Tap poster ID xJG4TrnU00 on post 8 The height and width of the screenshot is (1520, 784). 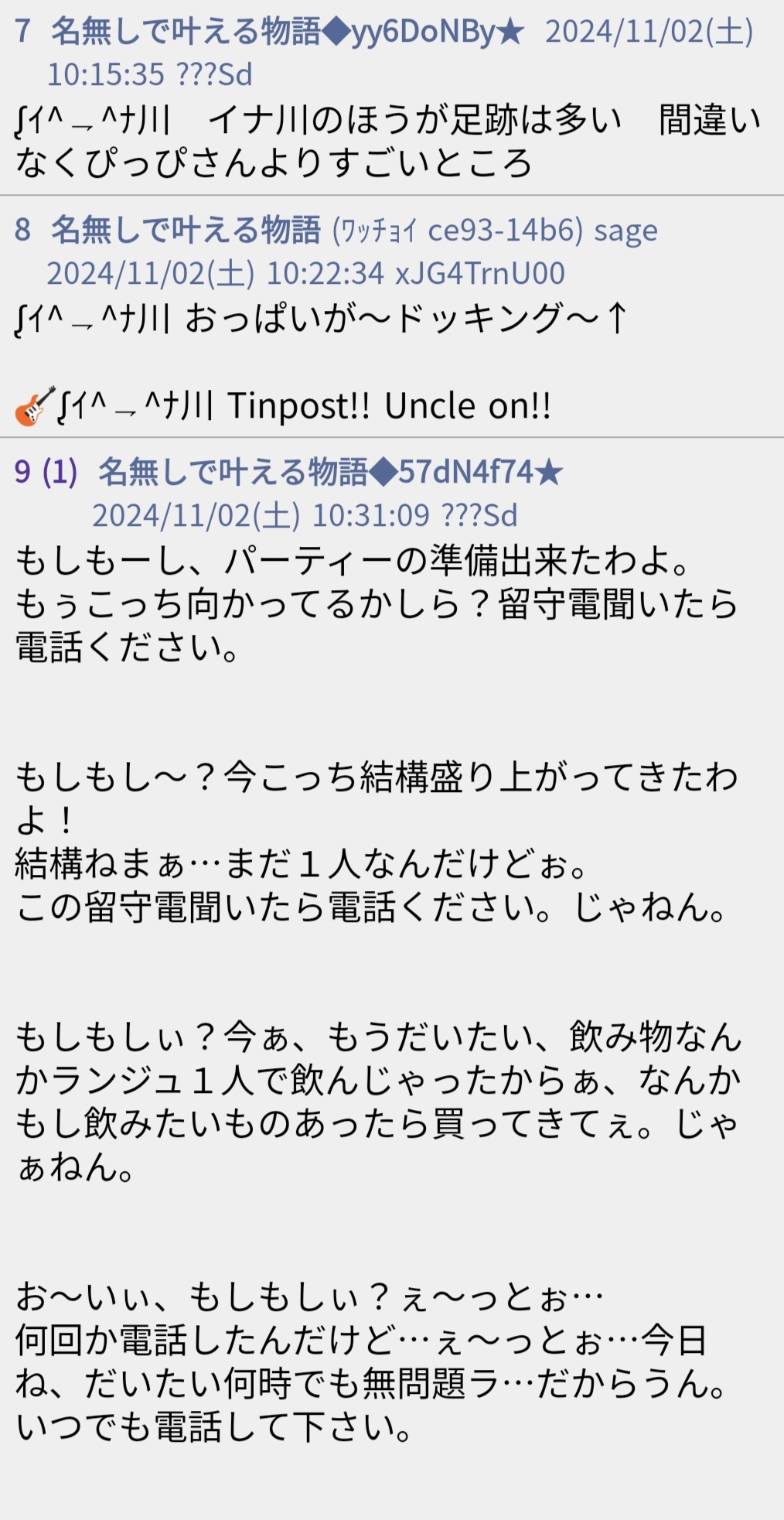click(x=479, y=273)
